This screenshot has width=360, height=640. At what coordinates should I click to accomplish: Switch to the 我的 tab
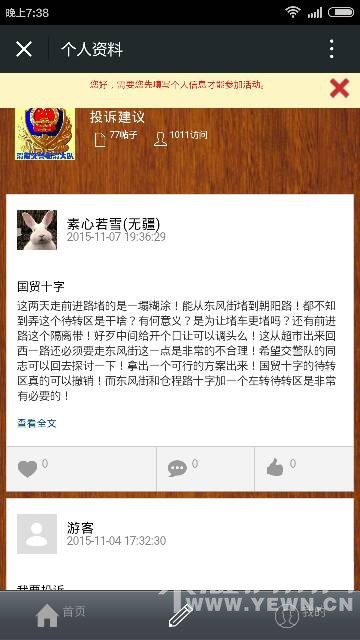coord(300,615)
